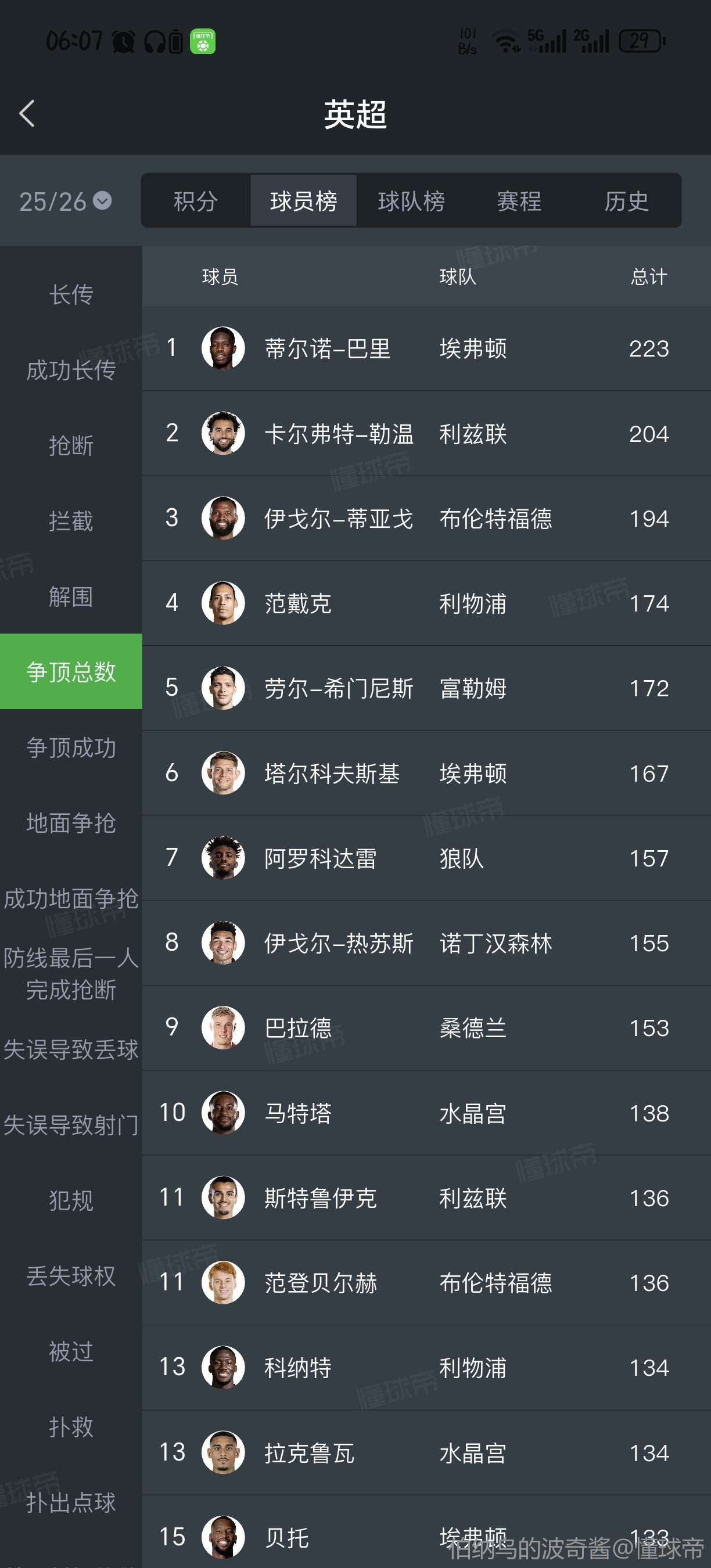Select the 犯规 stat category
This screenshot has height=1568, width=711.
coord(71,1200)
